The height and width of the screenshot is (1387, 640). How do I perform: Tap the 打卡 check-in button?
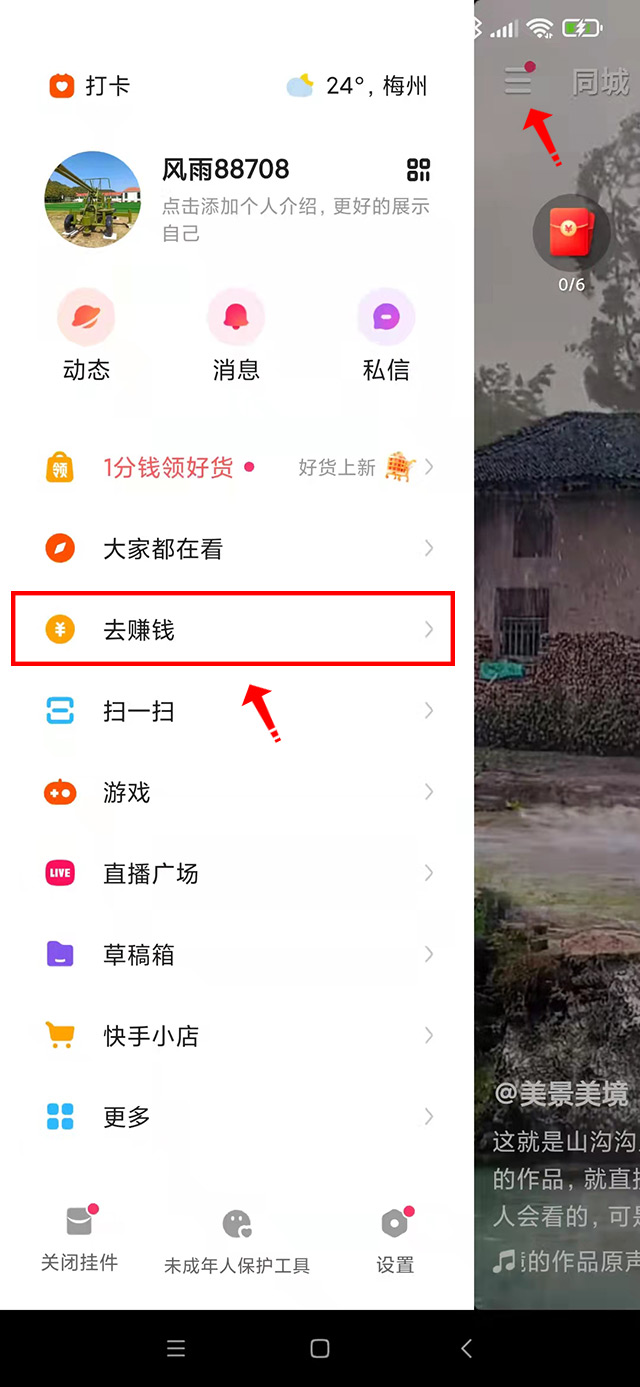[89, 86]
